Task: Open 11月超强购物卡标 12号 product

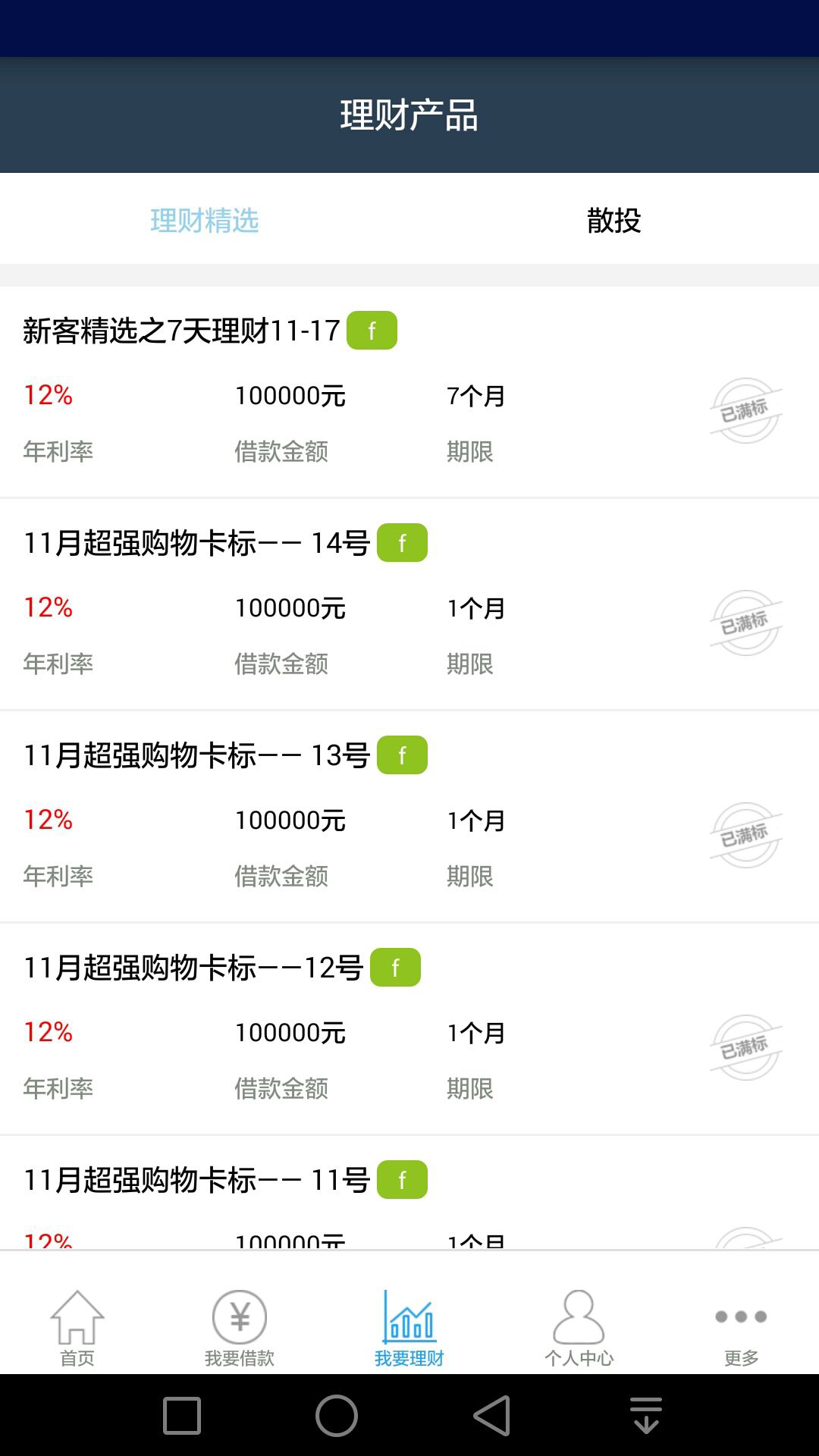Action: [x=409, y=1028]
